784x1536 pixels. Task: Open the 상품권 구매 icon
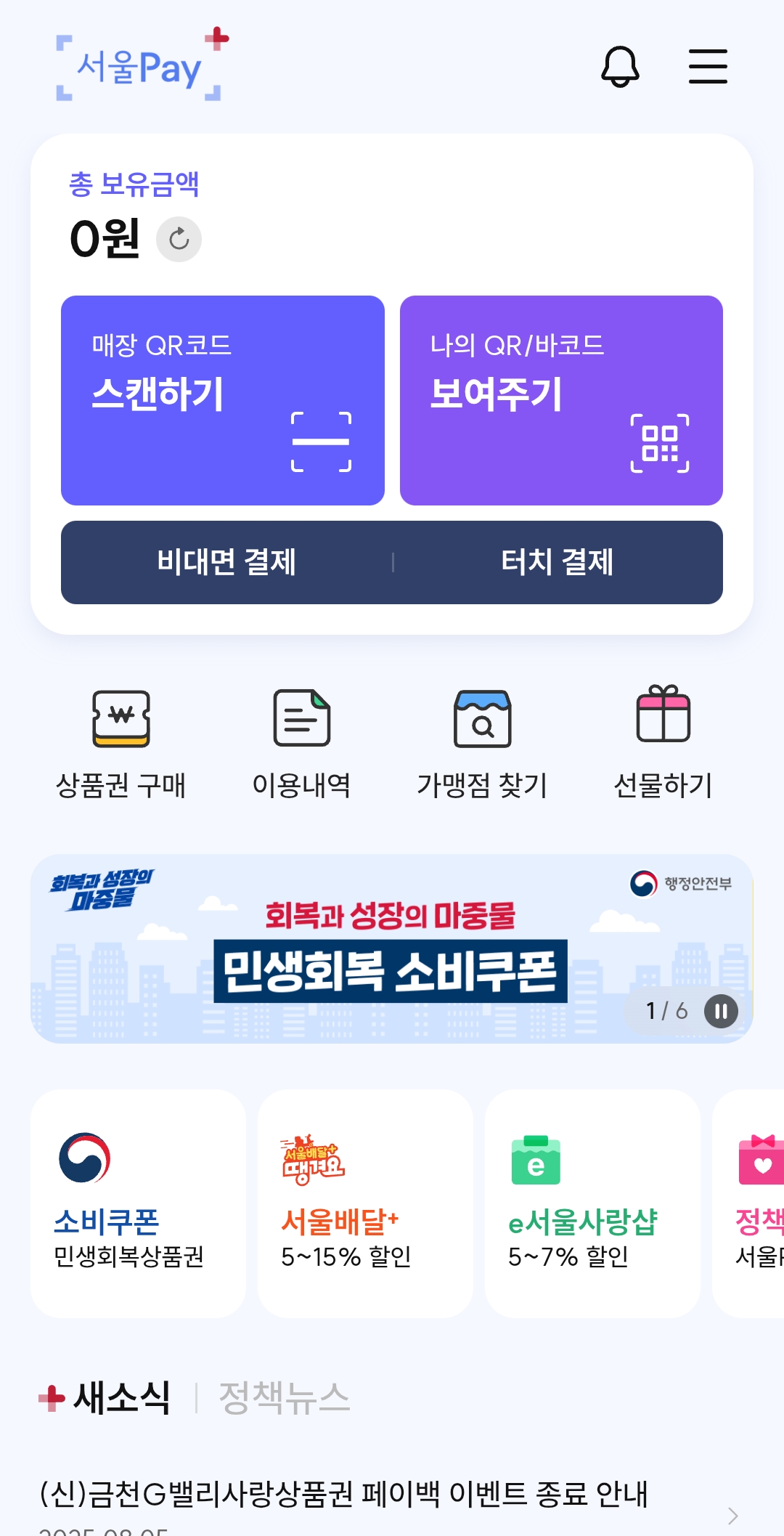pyautogui.click(x=121, y=741)
